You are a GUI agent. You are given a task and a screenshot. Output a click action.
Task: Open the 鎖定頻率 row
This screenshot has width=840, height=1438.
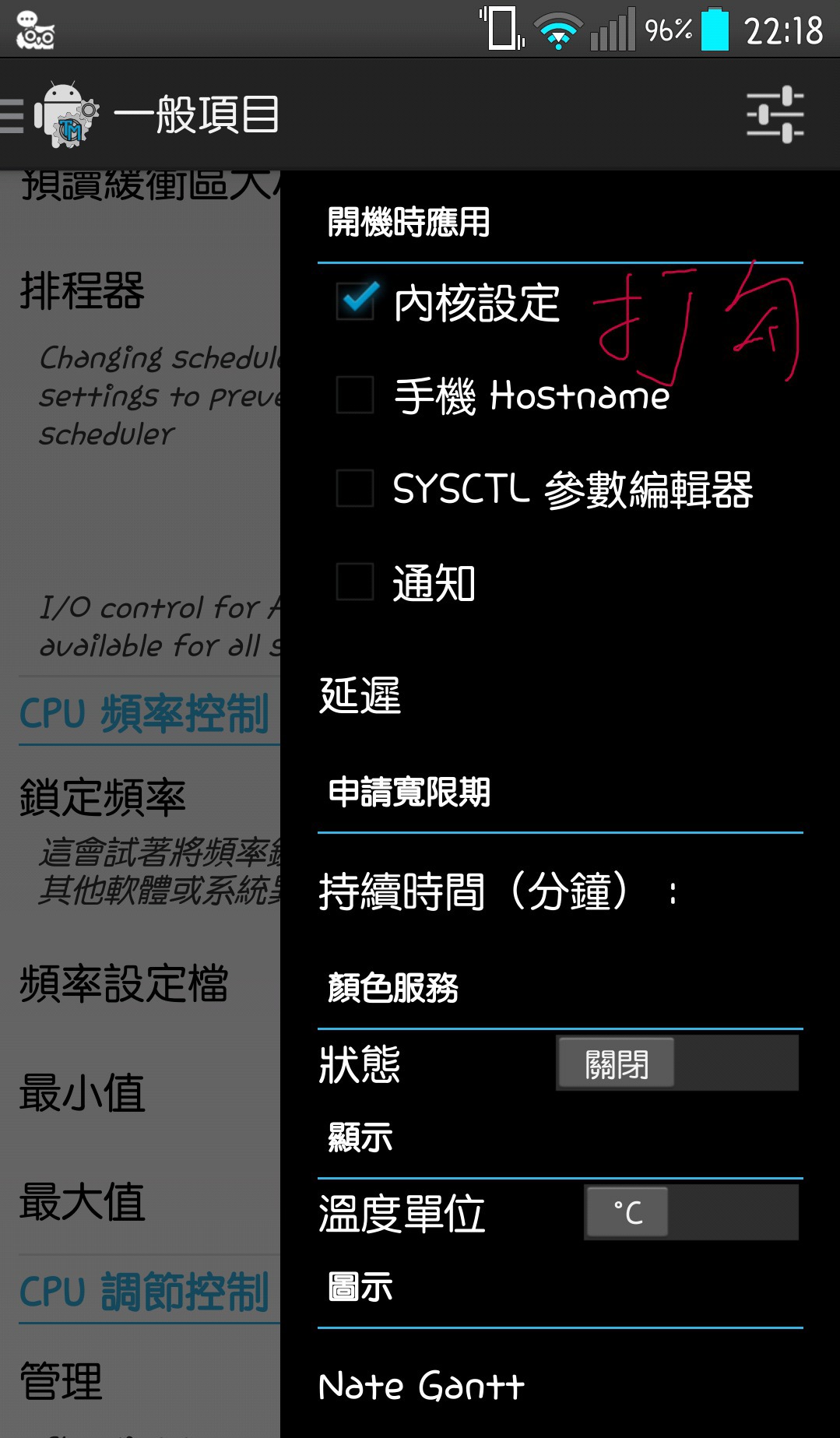pos(102,798)
